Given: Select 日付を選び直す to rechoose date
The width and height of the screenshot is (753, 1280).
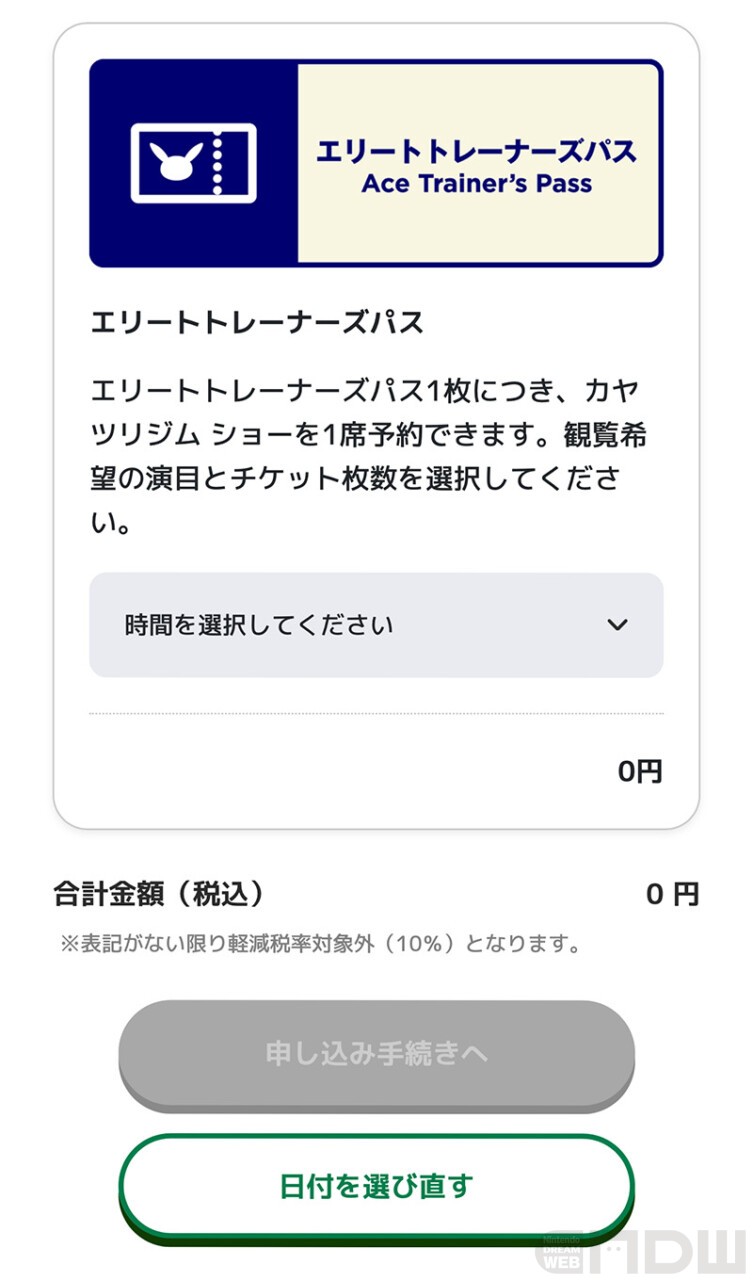Looking at the screenshot, I should [x=376, y=1187].
